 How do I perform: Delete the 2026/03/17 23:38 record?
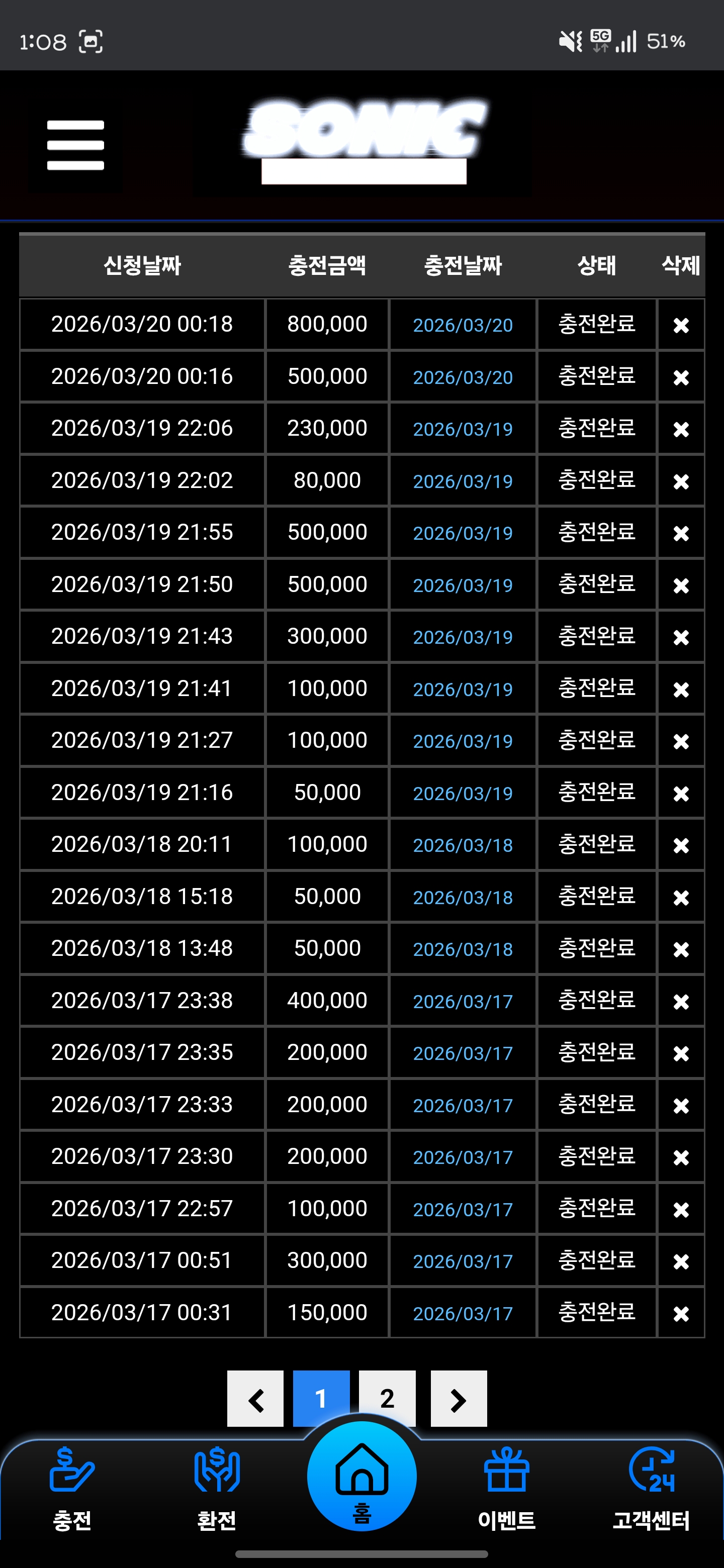[x=681, y=1001]
